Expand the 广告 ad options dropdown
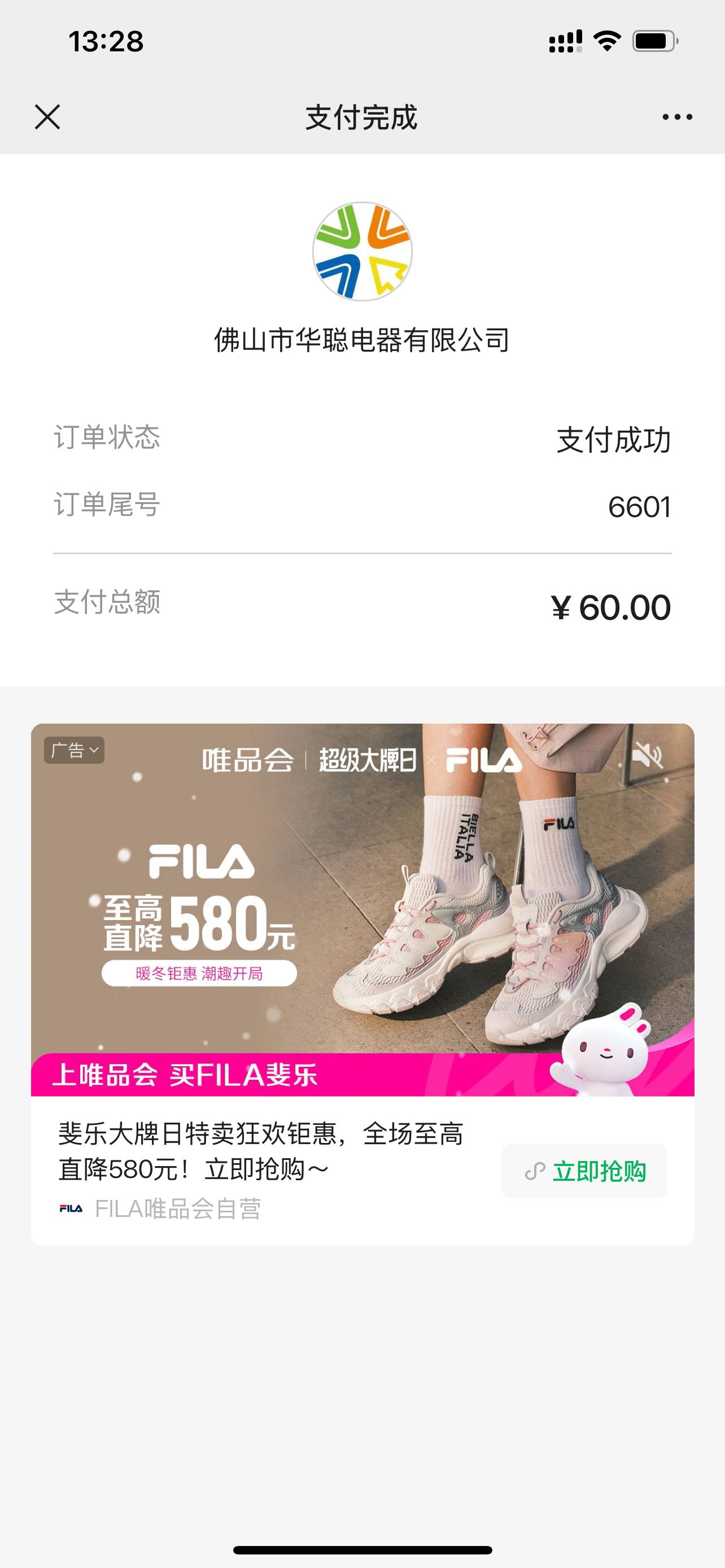725x1568 pixels. tap(75, 750)
